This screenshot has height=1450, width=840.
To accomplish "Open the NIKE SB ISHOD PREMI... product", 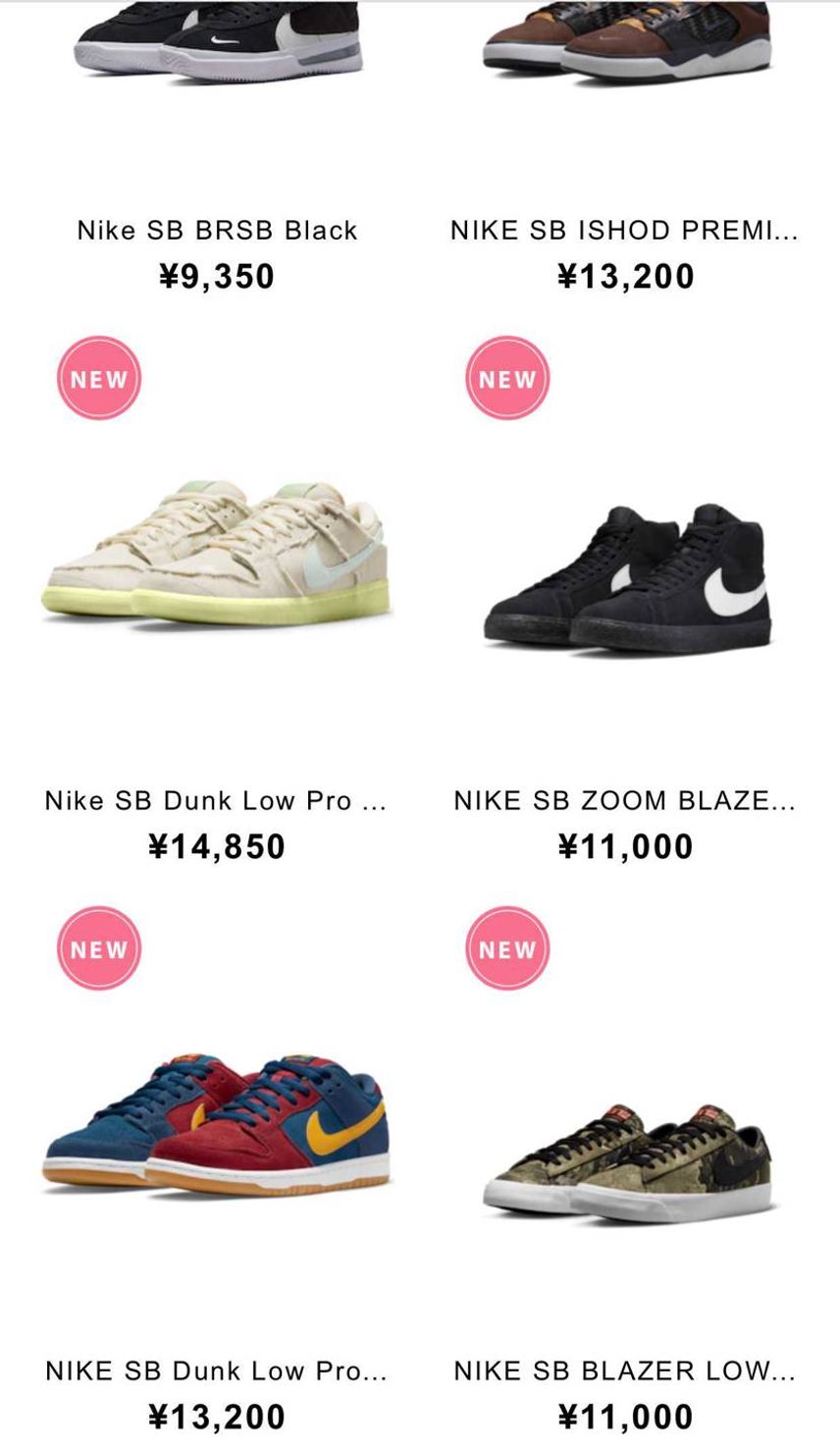I will click(624, 231).
